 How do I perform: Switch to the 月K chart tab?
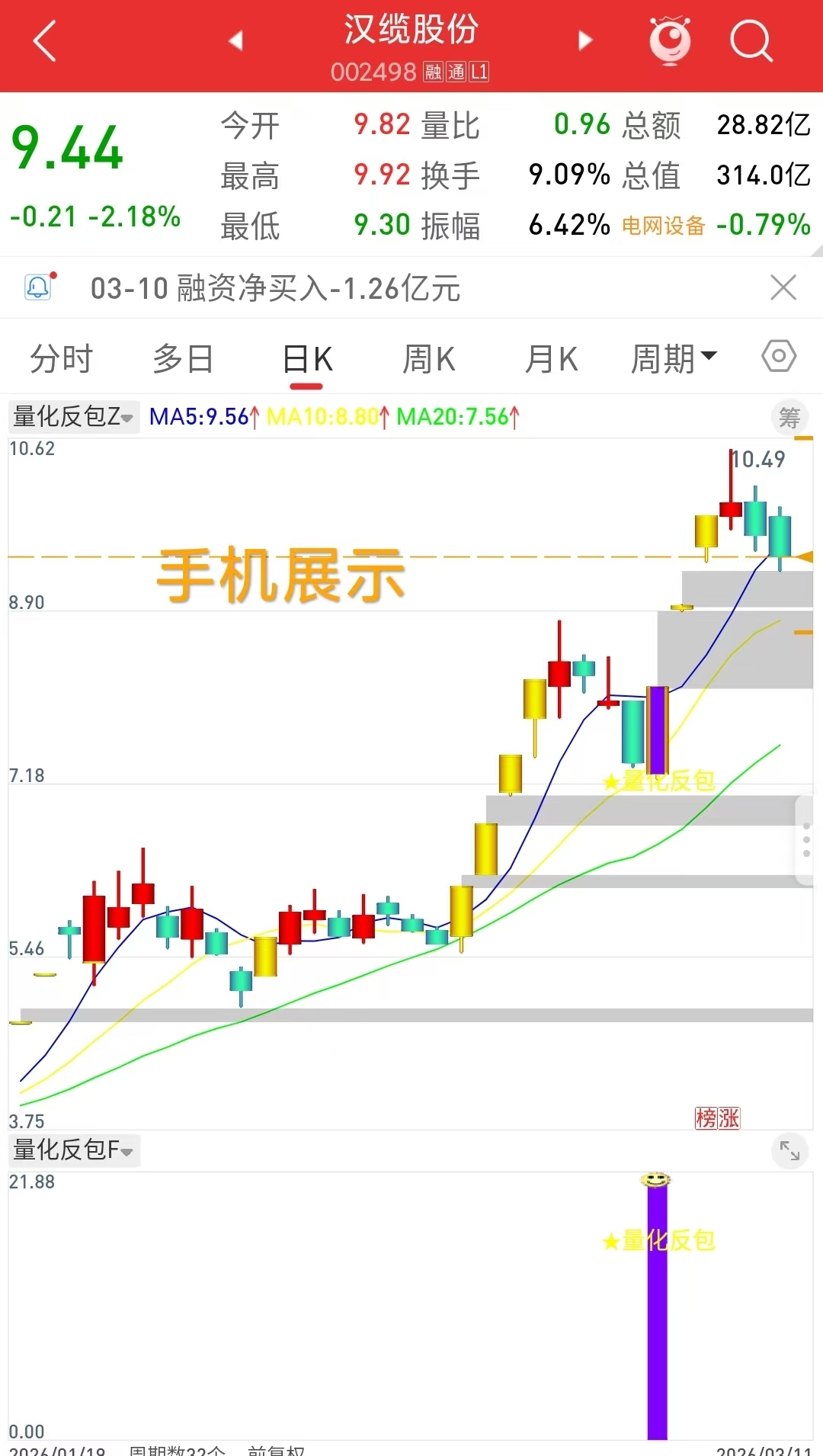click(x=551, y=359)
